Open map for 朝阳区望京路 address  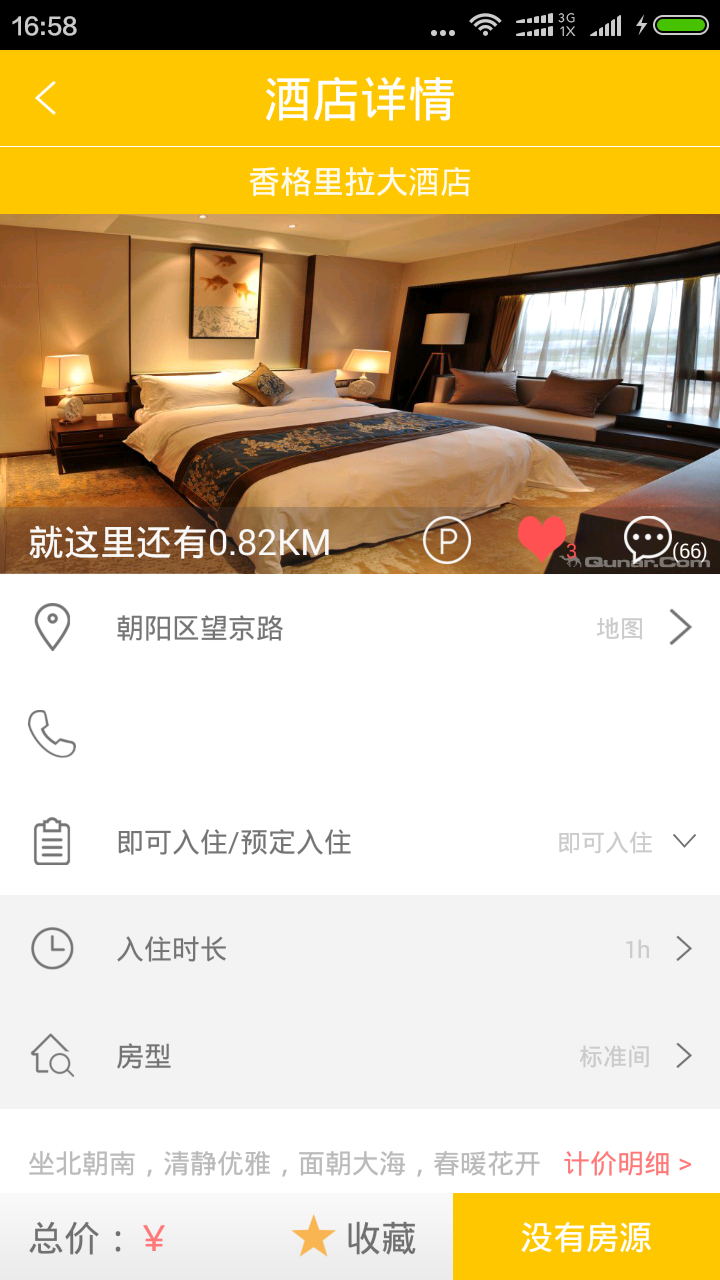(x=642, y=628)
